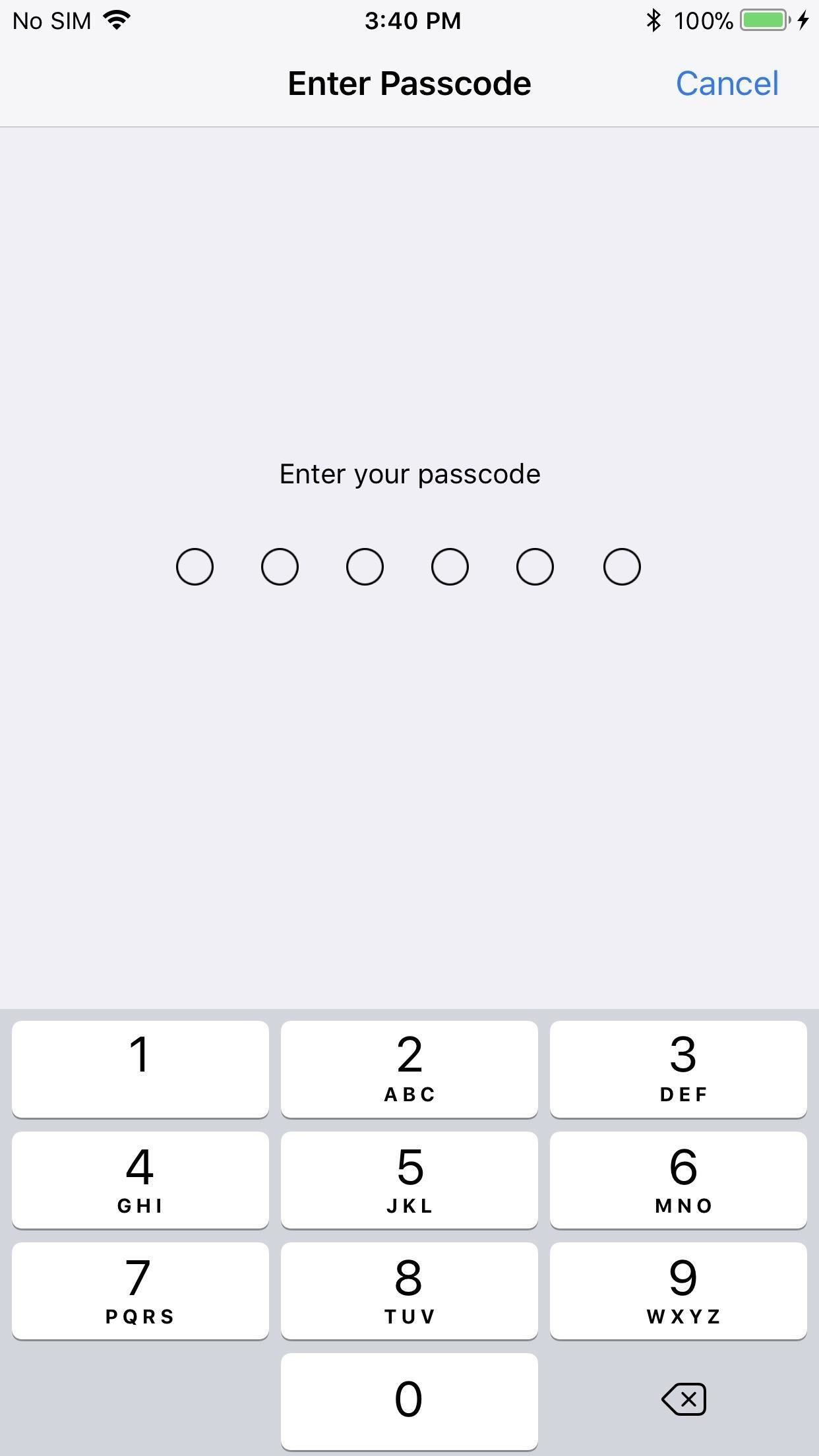Tap the No SIM indicator
The width and height of the screenshot is (819, 1456).
[53, 20]
